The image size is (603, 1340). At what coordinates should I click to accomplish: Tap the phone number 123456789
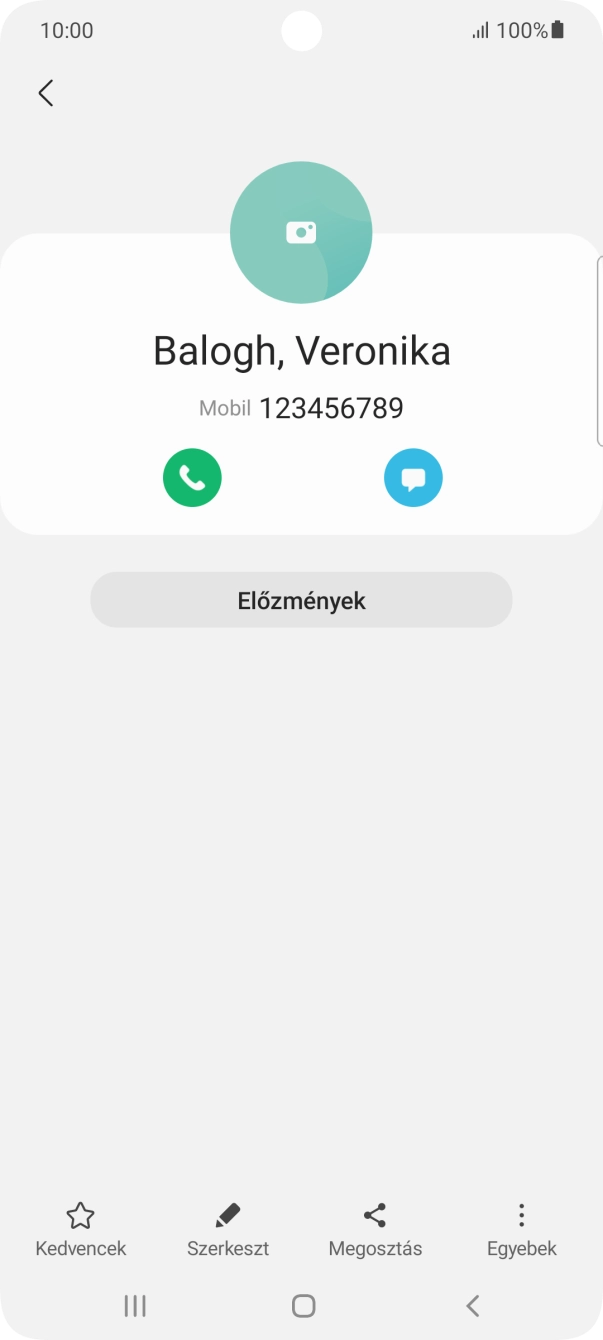pos(331,408)
